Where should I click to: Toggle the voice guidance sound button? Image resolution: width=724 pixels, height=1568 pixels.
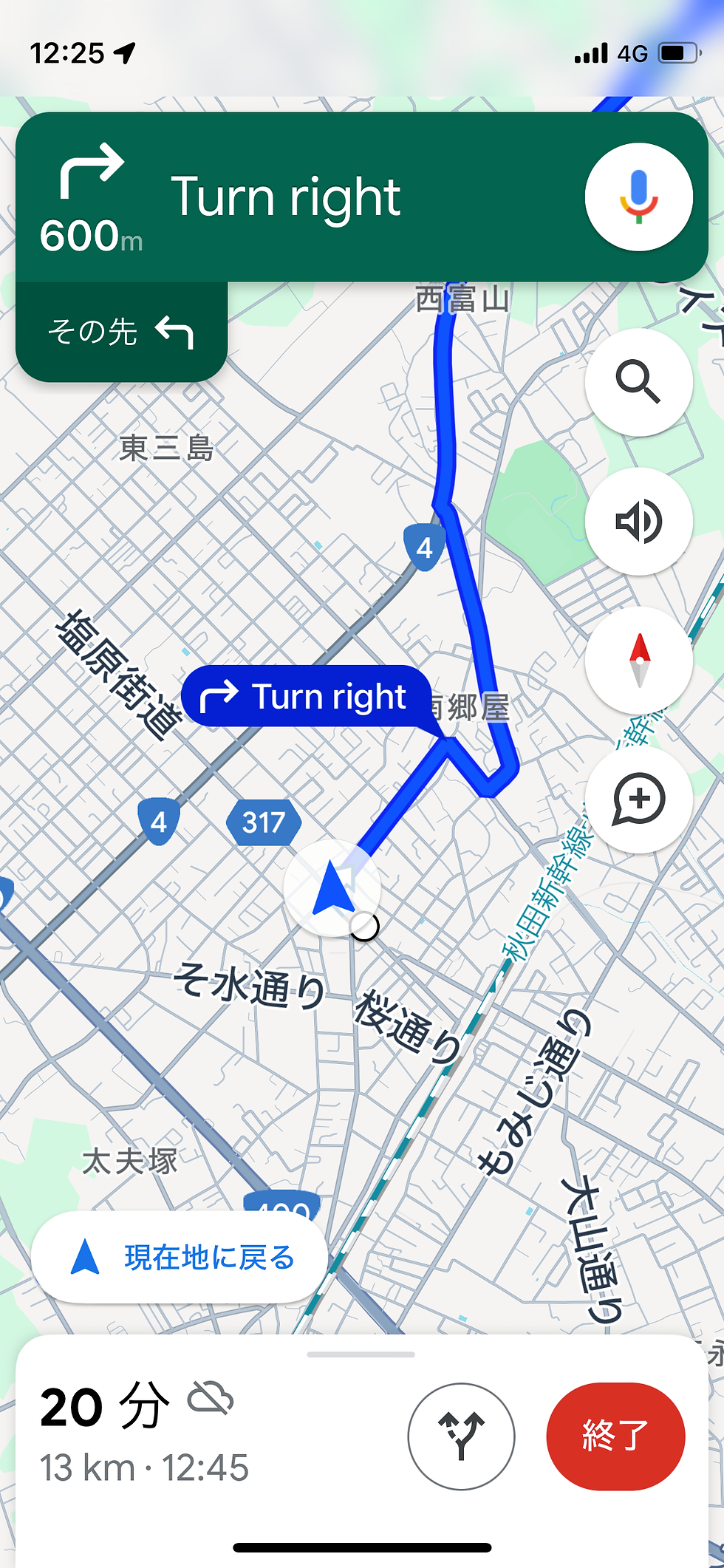click(x=638, y=521)
